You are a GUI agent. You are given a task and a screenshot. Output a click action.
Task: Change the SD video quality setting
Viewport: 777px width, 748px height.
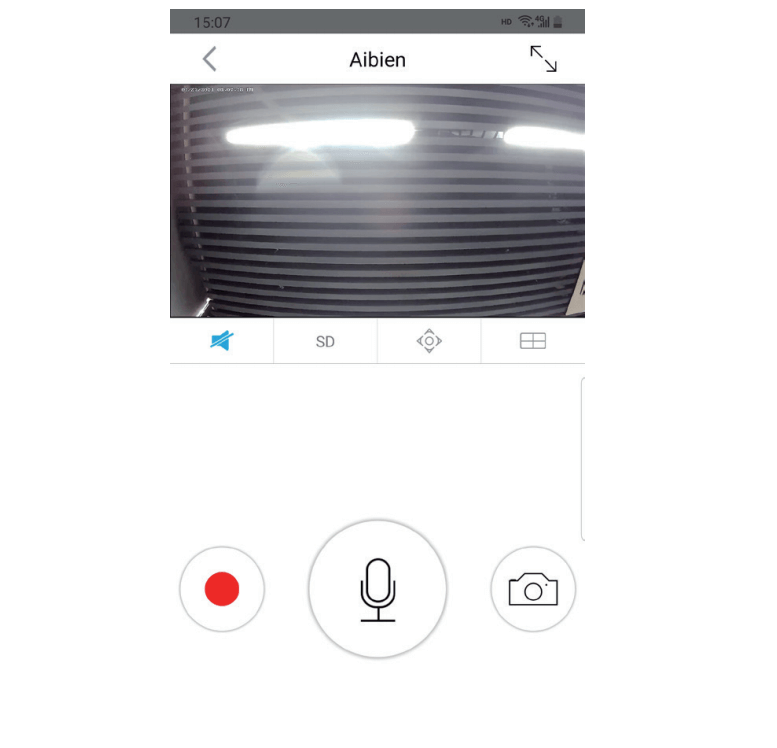pos(325,341)
